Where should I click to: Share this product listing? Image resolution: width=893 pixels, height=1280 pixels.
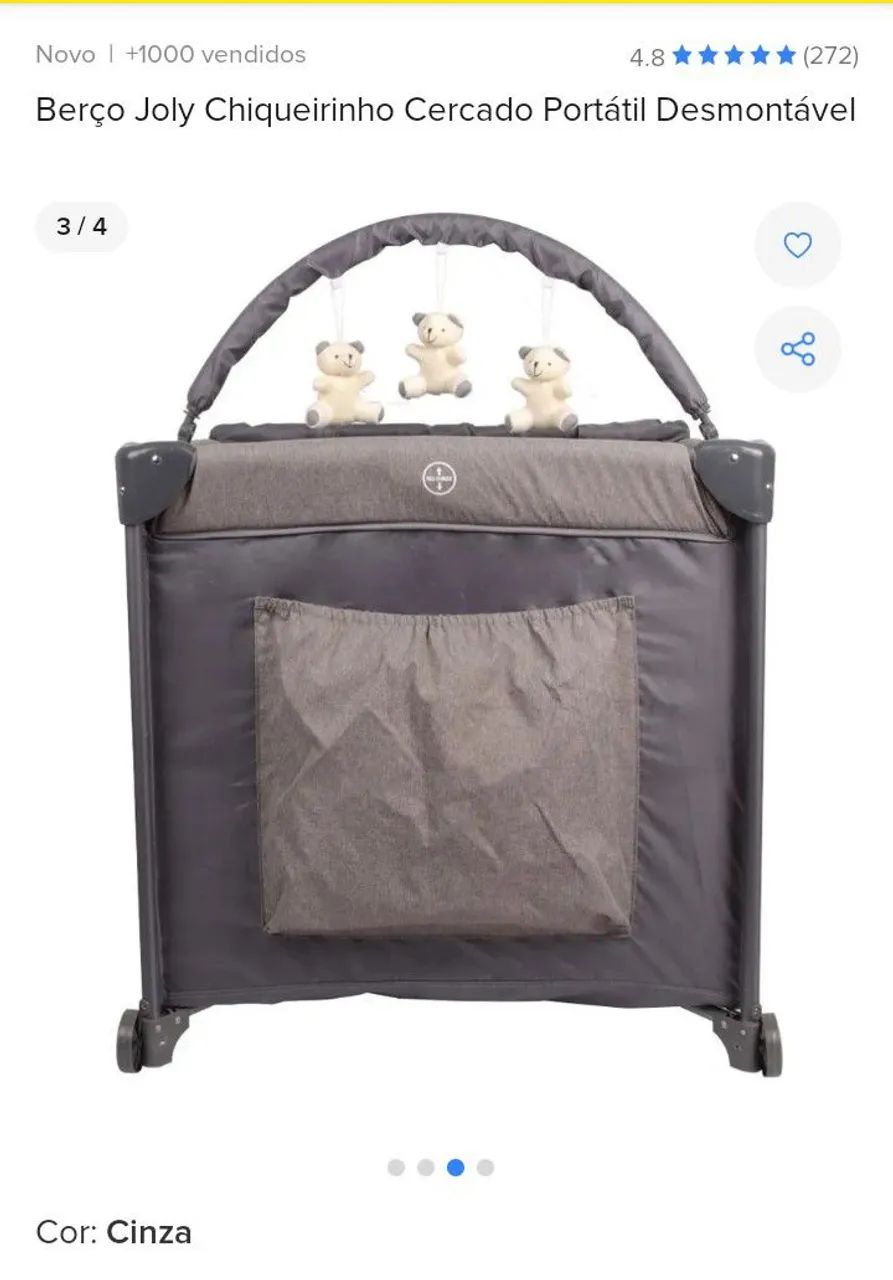click(797, 349)
